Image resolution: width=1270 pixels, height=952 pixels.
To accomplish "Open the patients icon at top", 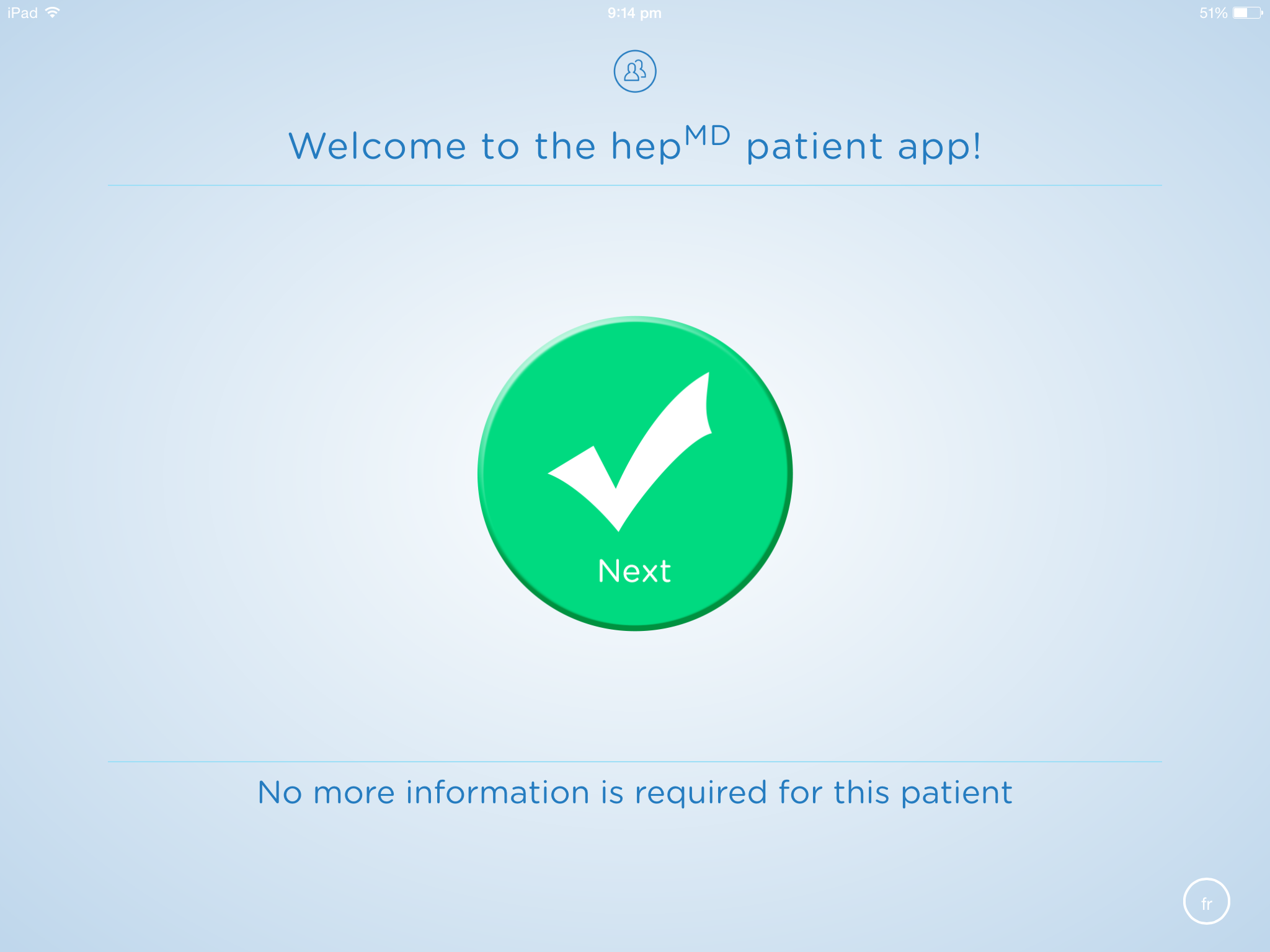I will [x=634, y=71].
